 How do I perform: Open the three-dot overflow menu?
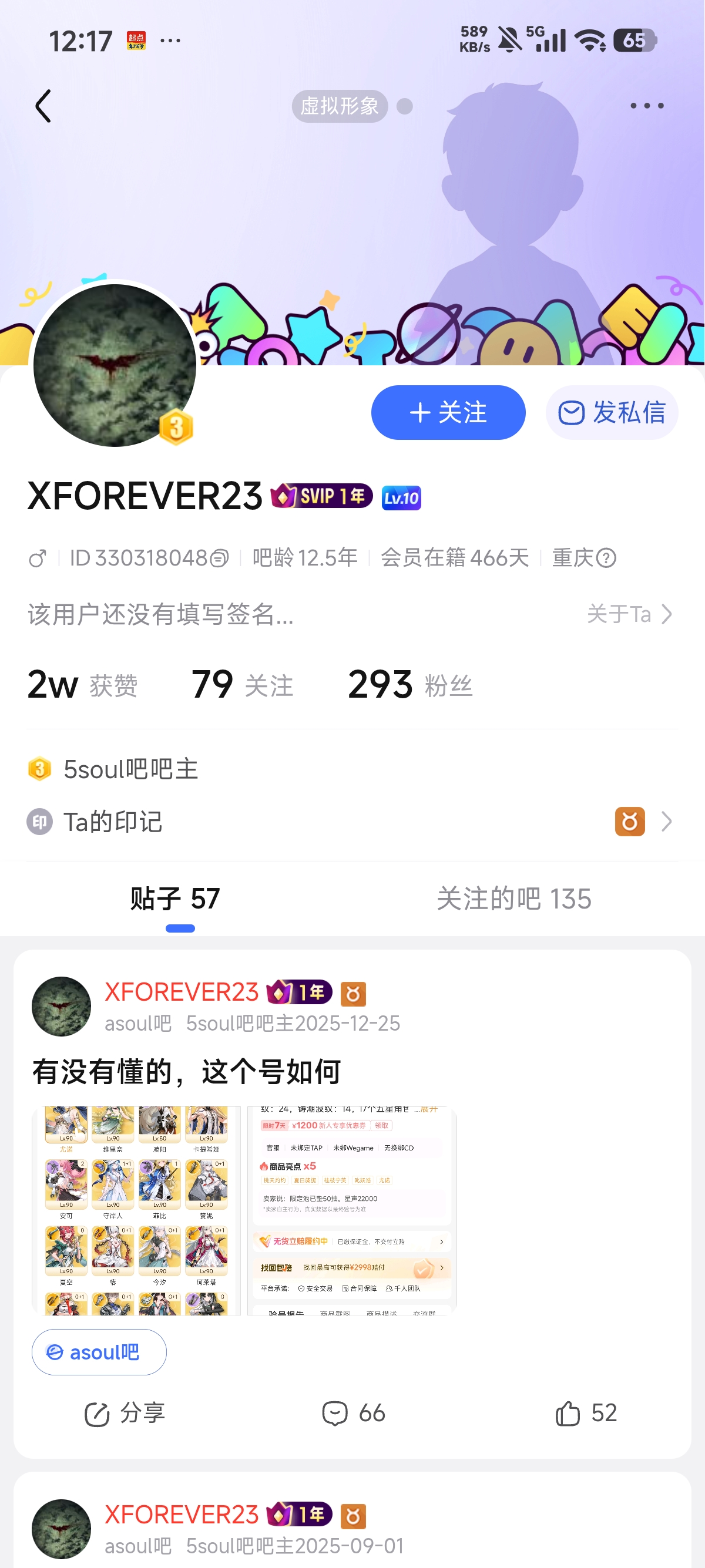pyautogui.click(x=647, y=106)
